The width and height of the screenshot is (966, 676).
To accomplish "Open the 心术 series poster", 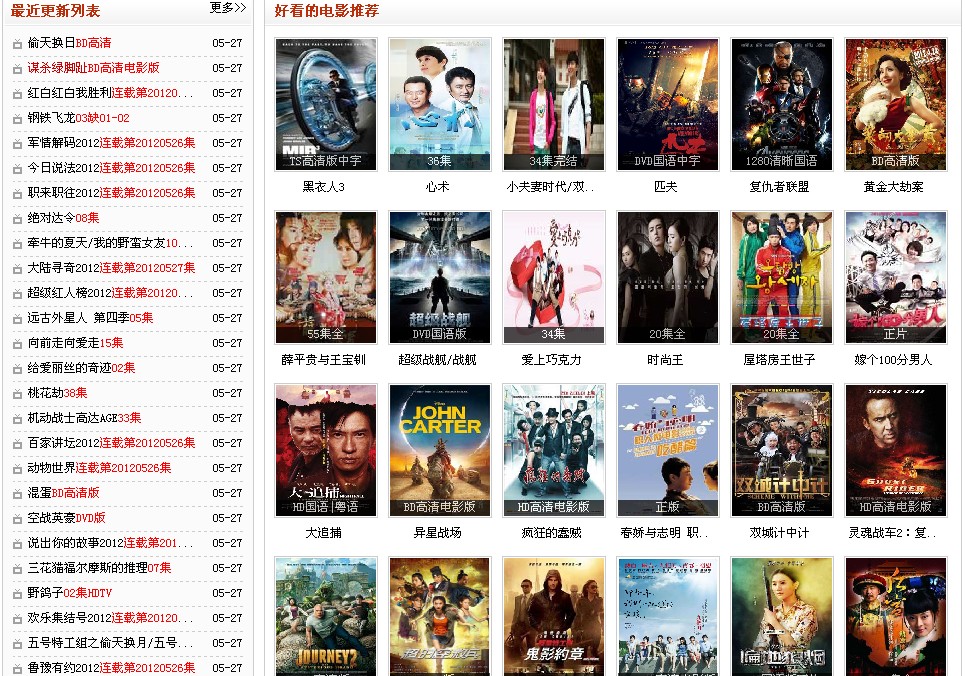I will (x=440, y=104).
